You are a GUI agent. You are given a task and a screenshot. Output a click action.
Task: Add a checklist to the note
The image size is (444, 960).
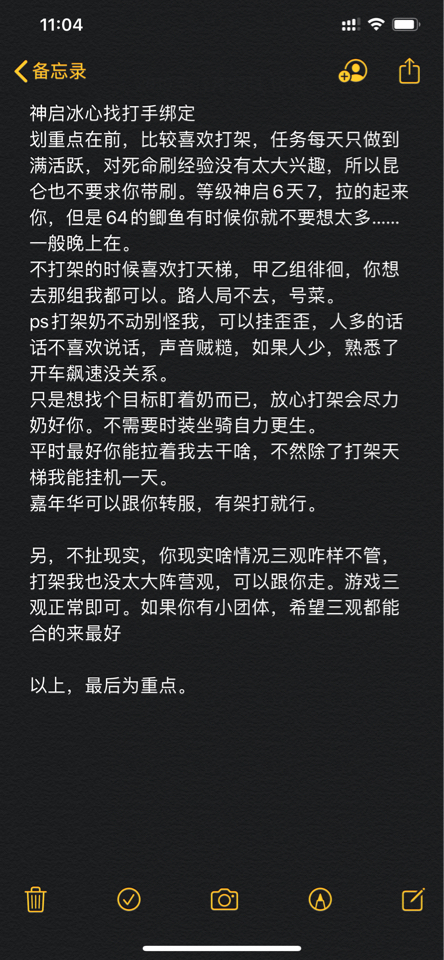coord(129,899)
